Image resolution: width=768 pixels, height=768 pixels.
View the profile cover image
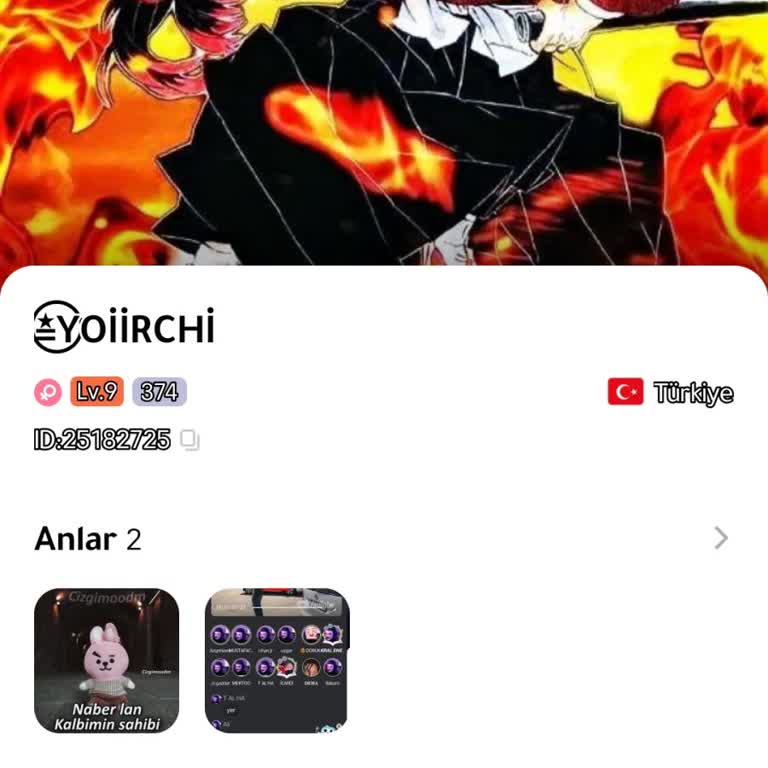[384, 130]
